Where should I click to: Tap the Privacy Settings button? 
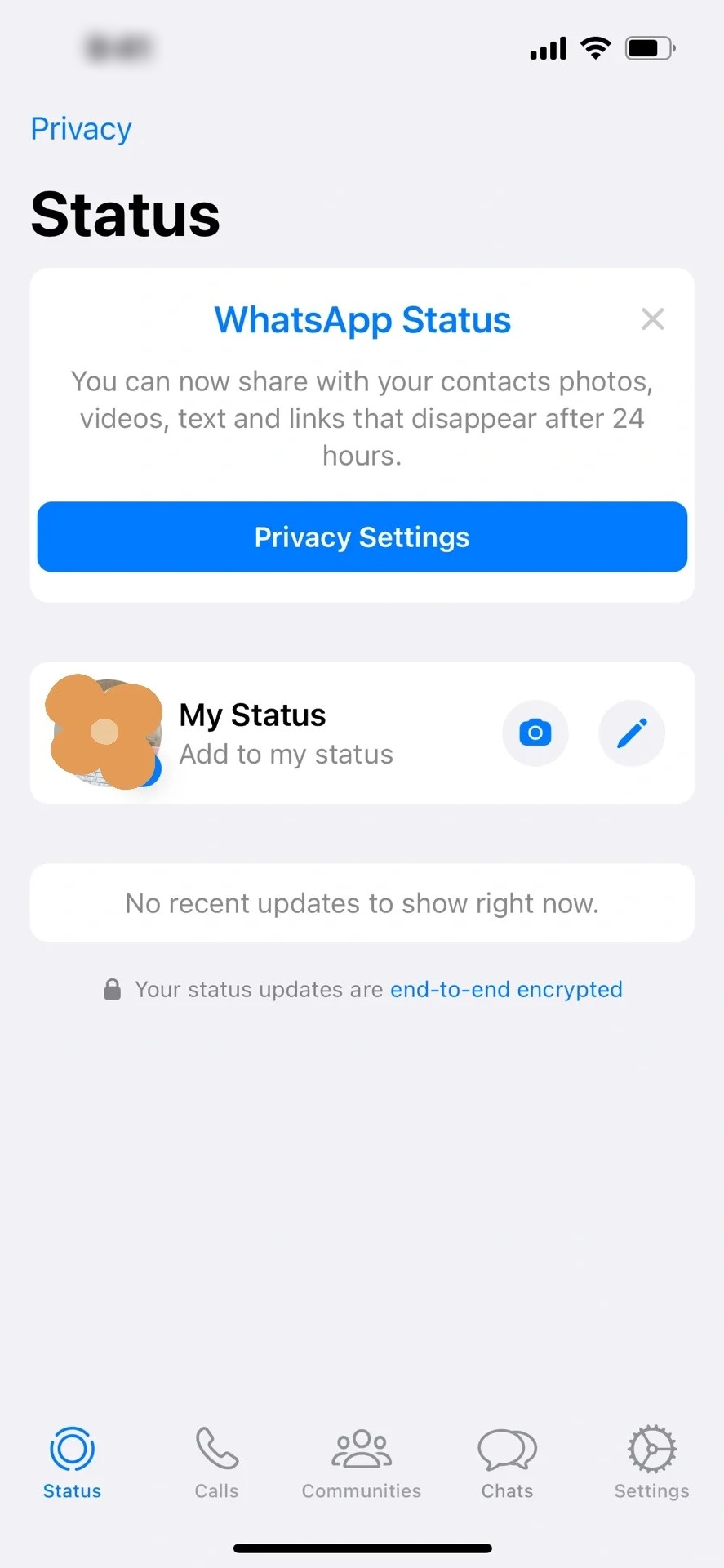pyautogui.click(x=362, y=537)
